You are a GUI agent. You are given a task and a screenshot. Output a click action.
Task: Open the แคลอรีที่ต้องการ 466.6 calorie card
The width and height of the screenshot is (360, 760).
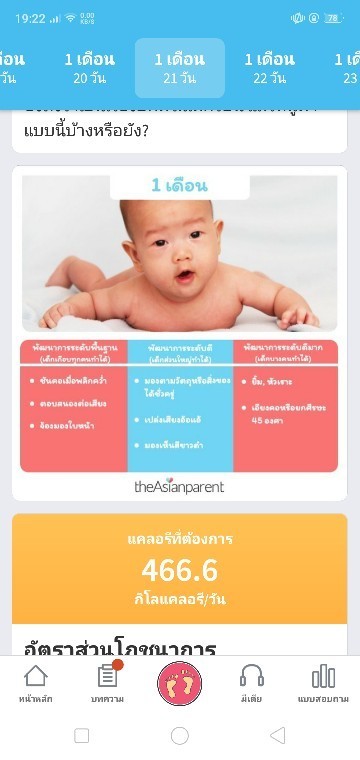click(180, 569)
